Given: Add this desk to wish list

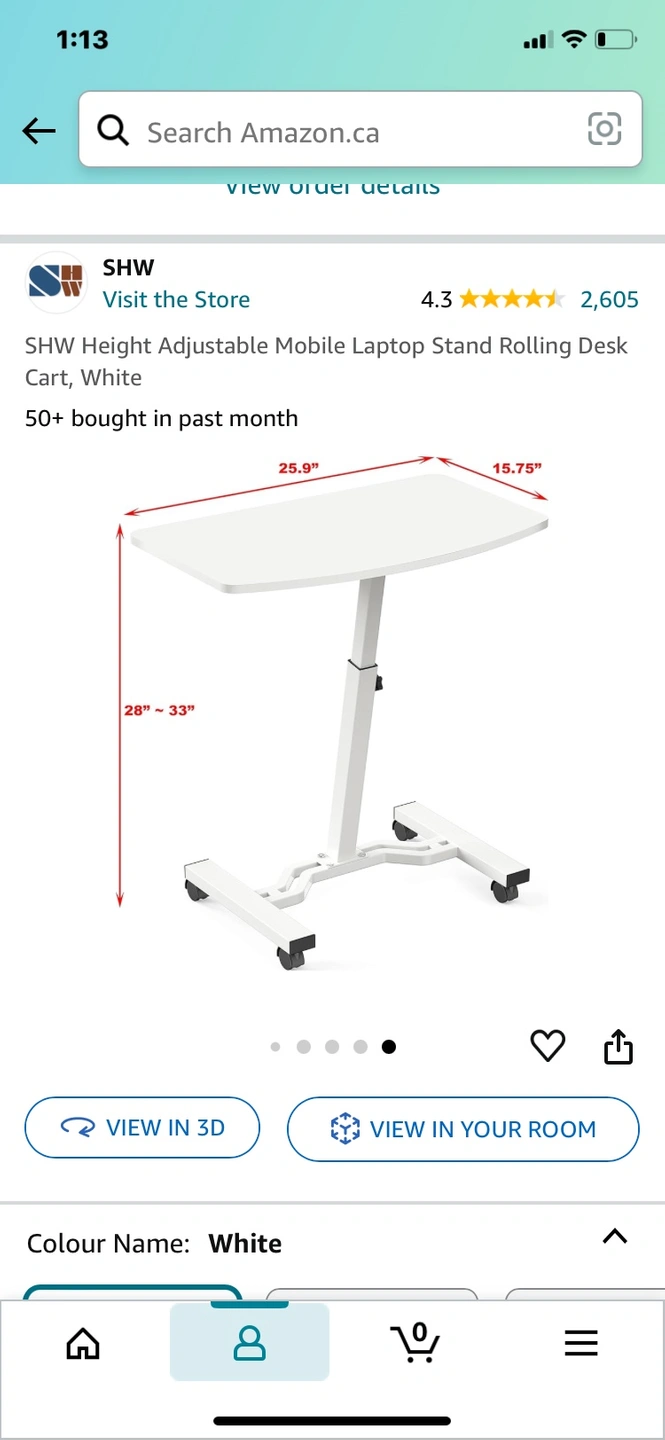Looking at the screenshot, I should pyautogui.click(x=547, y=1046).
